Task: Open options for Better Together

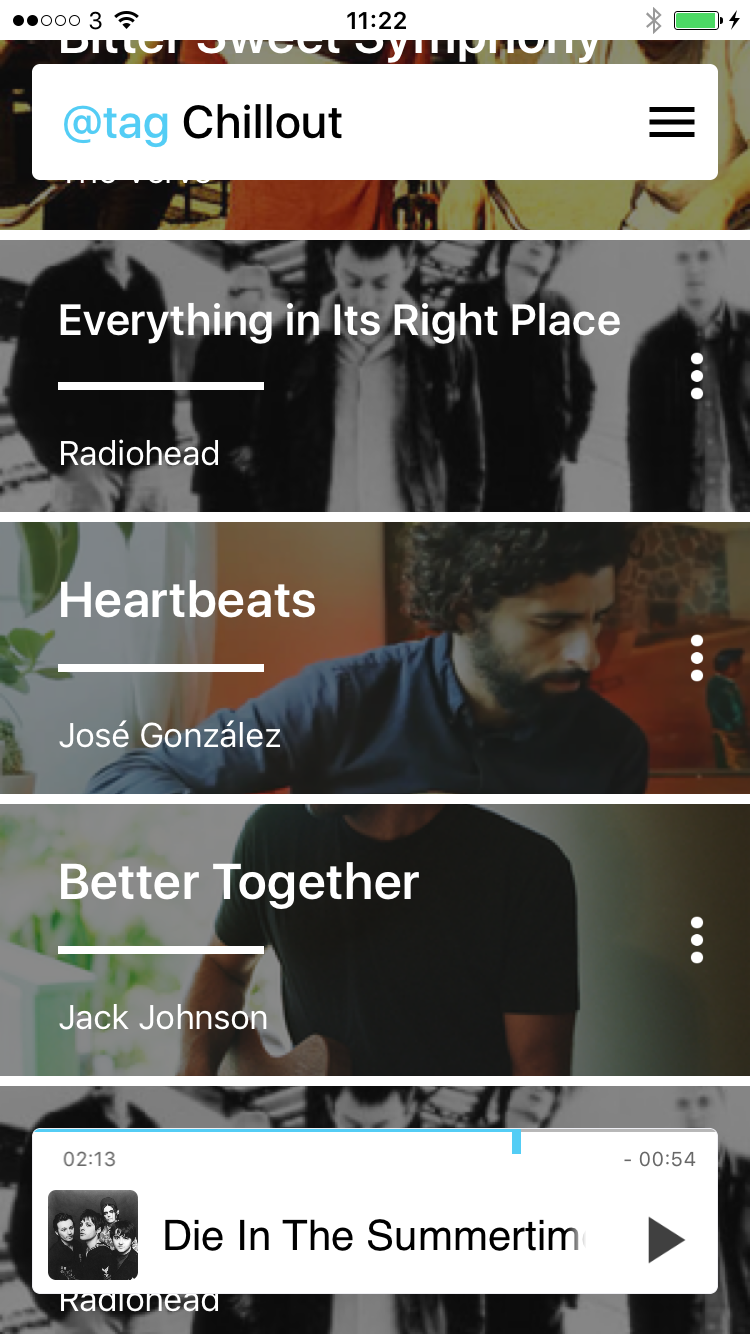Action: (x=697, y=940)
